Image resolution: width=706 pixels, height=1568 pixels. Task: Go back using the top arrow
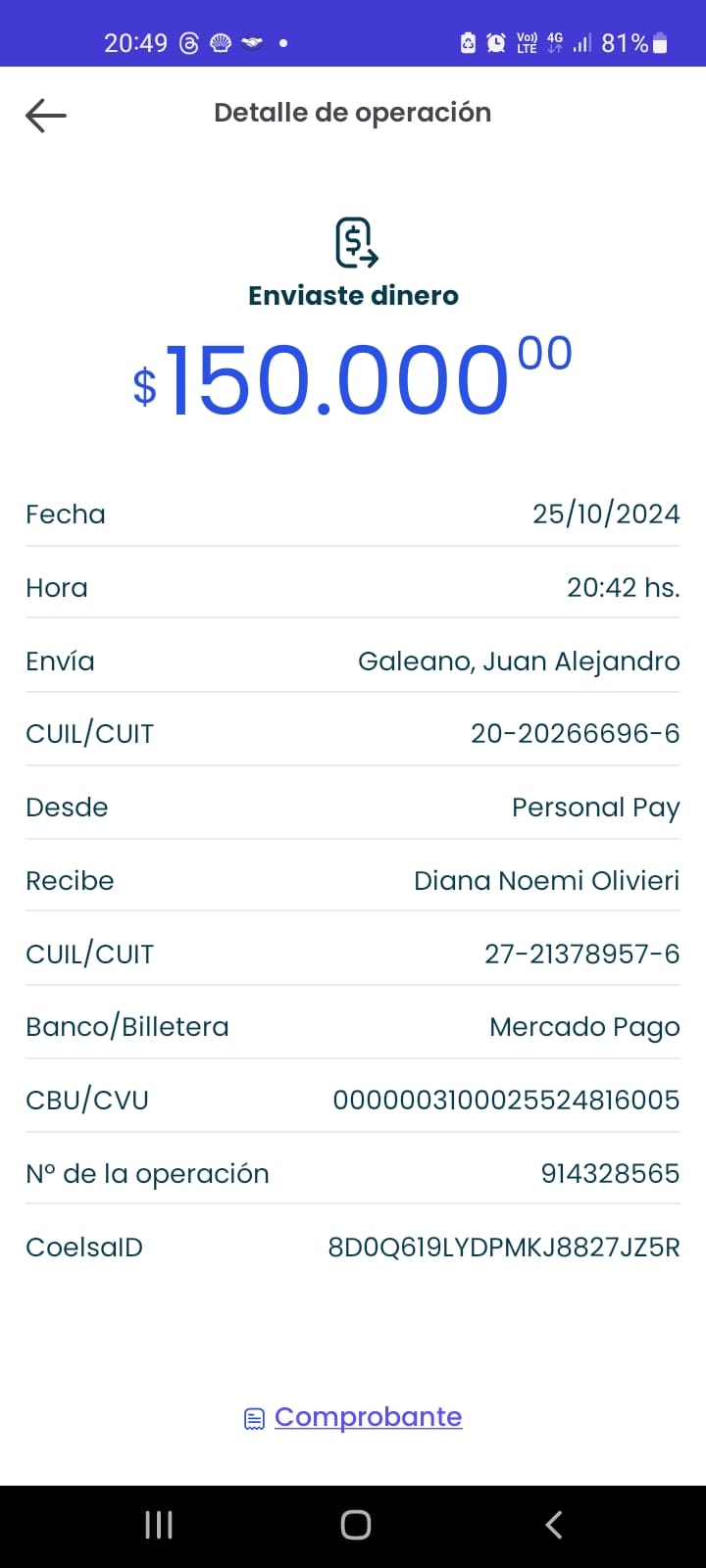tap(45, 116)
